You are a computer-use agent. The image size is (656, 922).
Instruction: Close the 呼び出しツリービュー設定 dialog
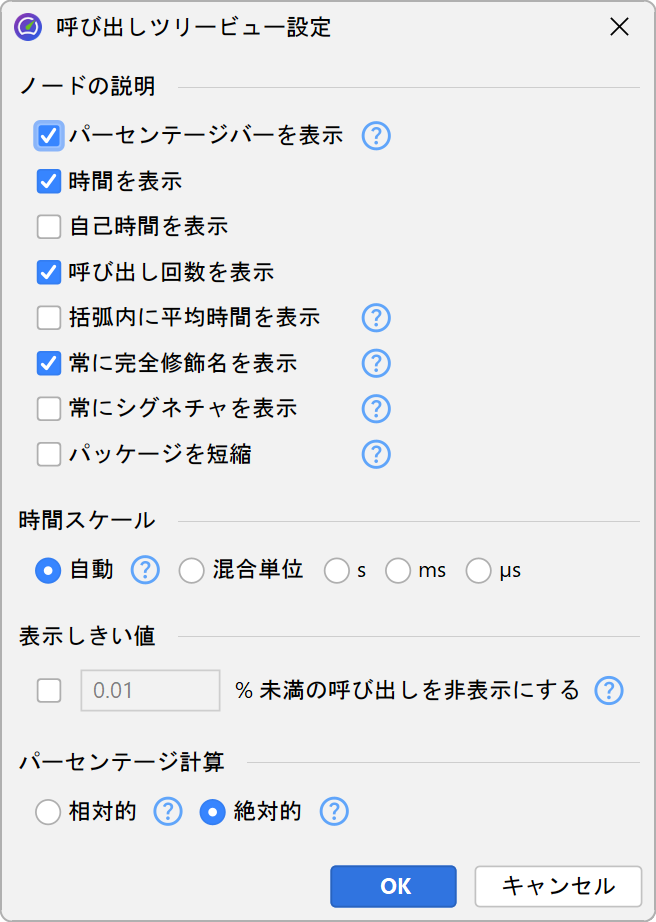(619, 28)
